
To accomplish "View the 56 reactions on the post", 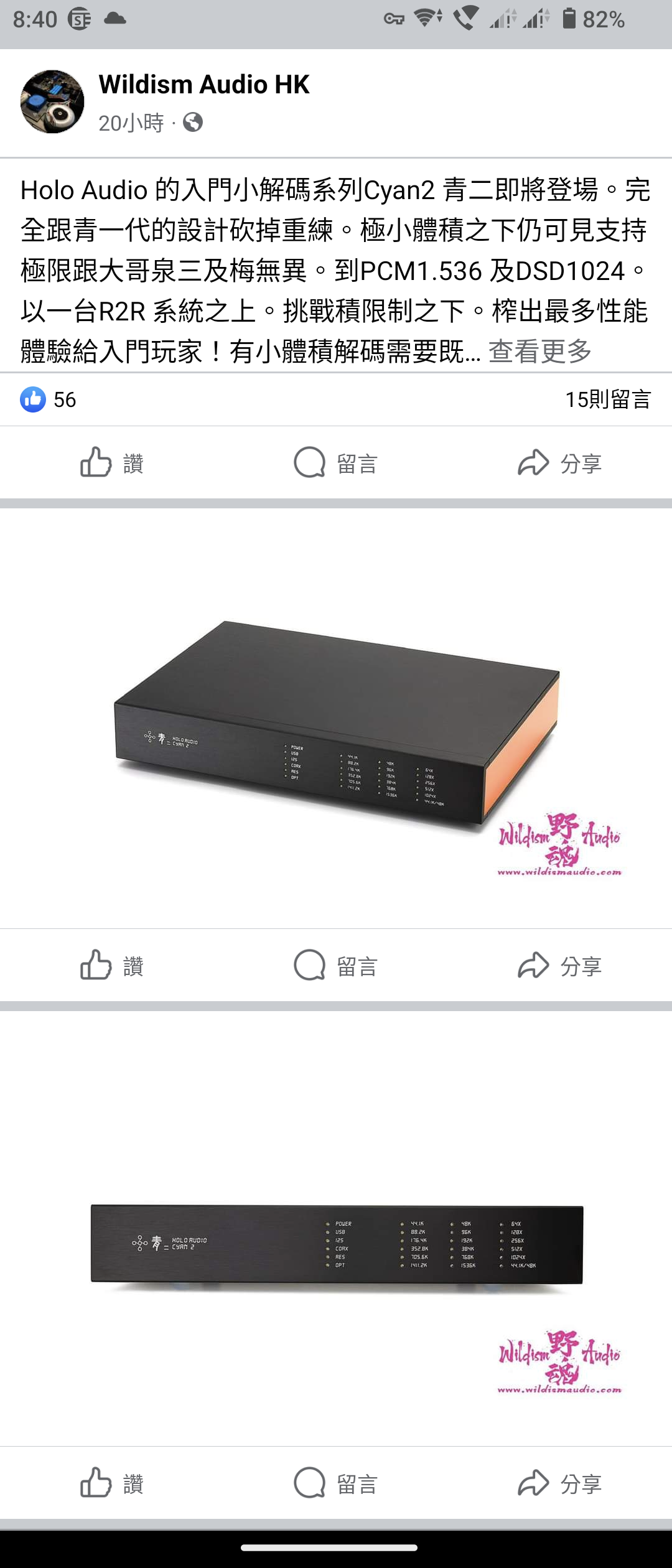I will pyautogui.click(x=49, y=399).
